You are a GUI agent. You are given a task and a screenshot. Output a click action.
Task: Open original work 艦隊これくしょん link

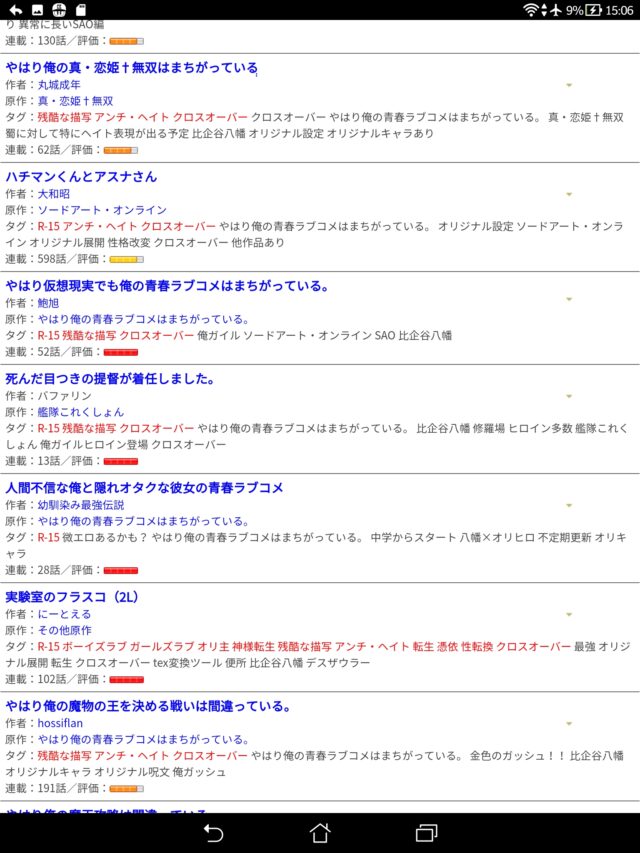pos(81,412)
